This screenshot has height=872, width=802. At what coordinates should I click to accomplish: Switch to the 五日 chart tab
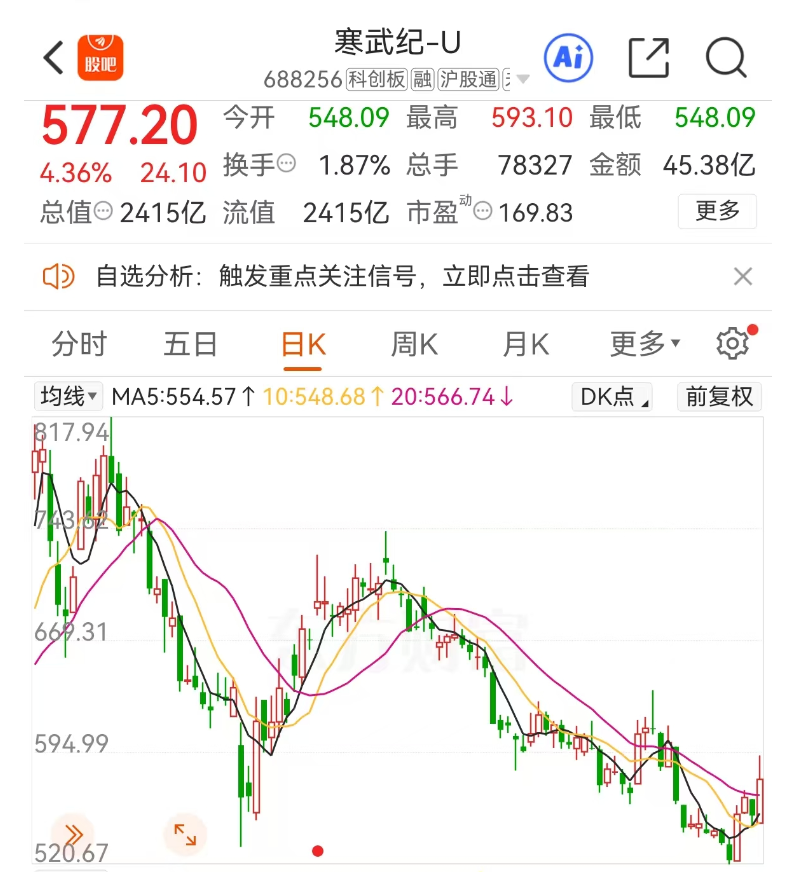click(190, 345)
